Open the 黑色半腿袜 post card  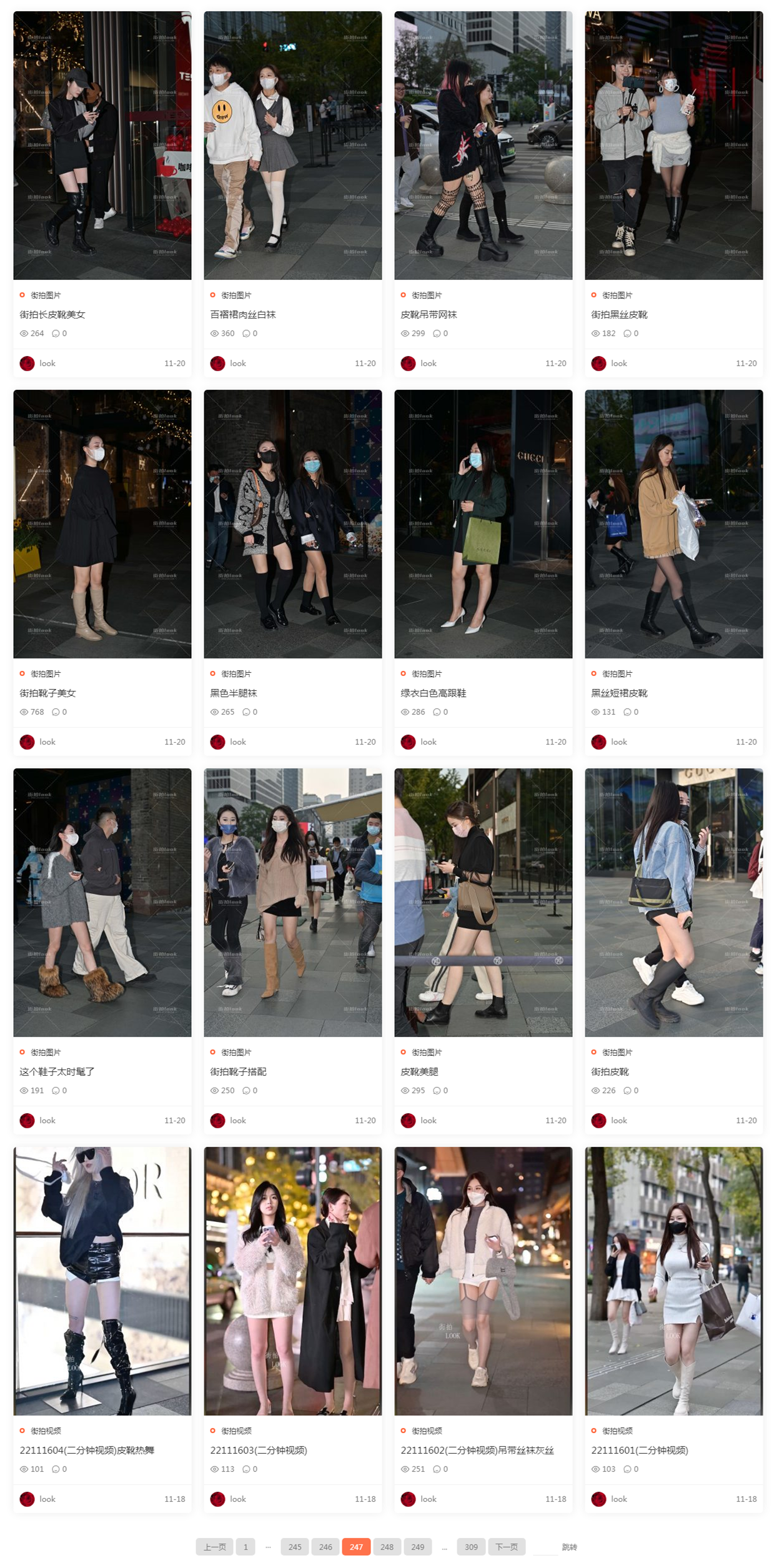234,693
